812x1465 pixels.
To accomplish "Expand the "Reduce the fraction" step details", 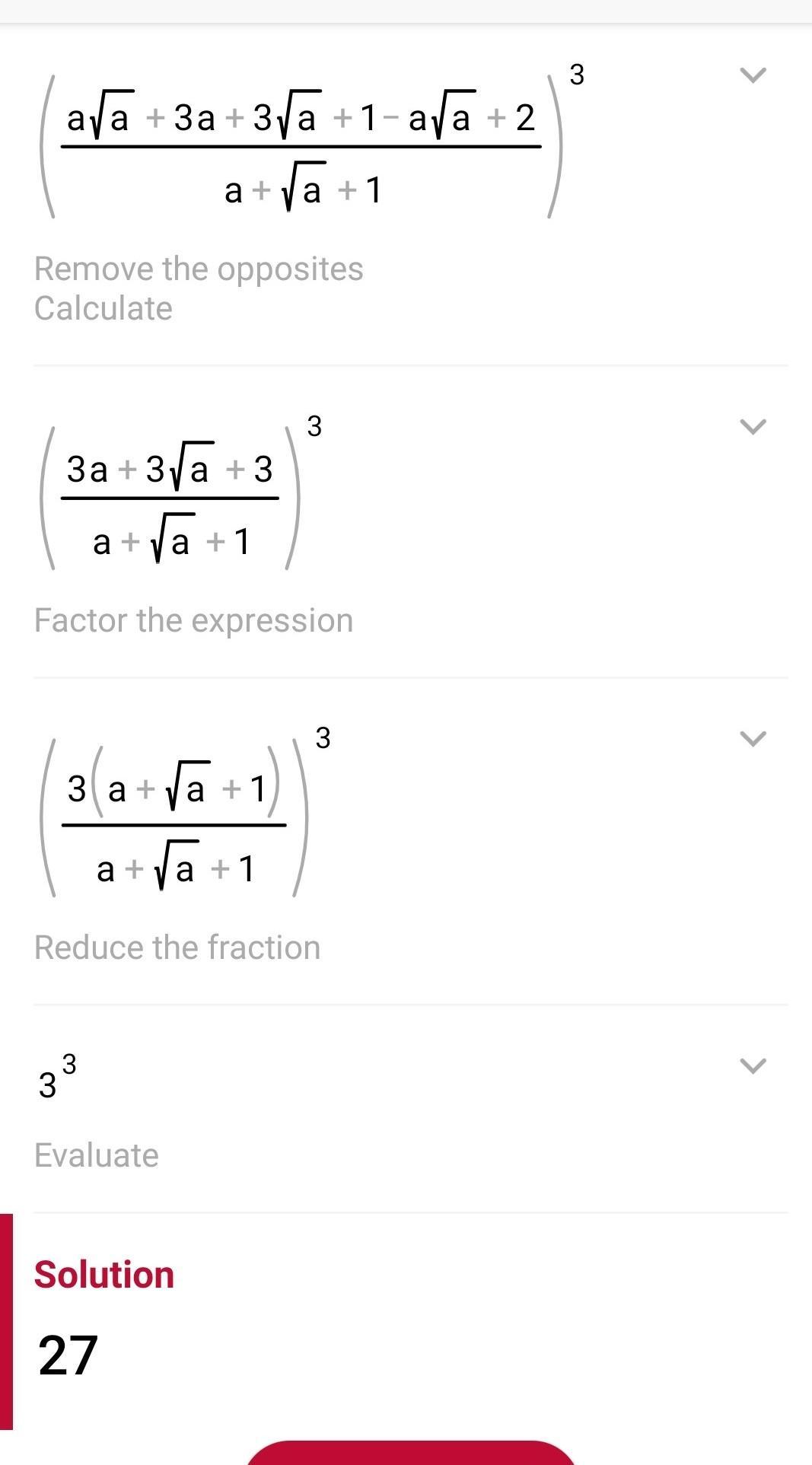I will click(753, 739).
